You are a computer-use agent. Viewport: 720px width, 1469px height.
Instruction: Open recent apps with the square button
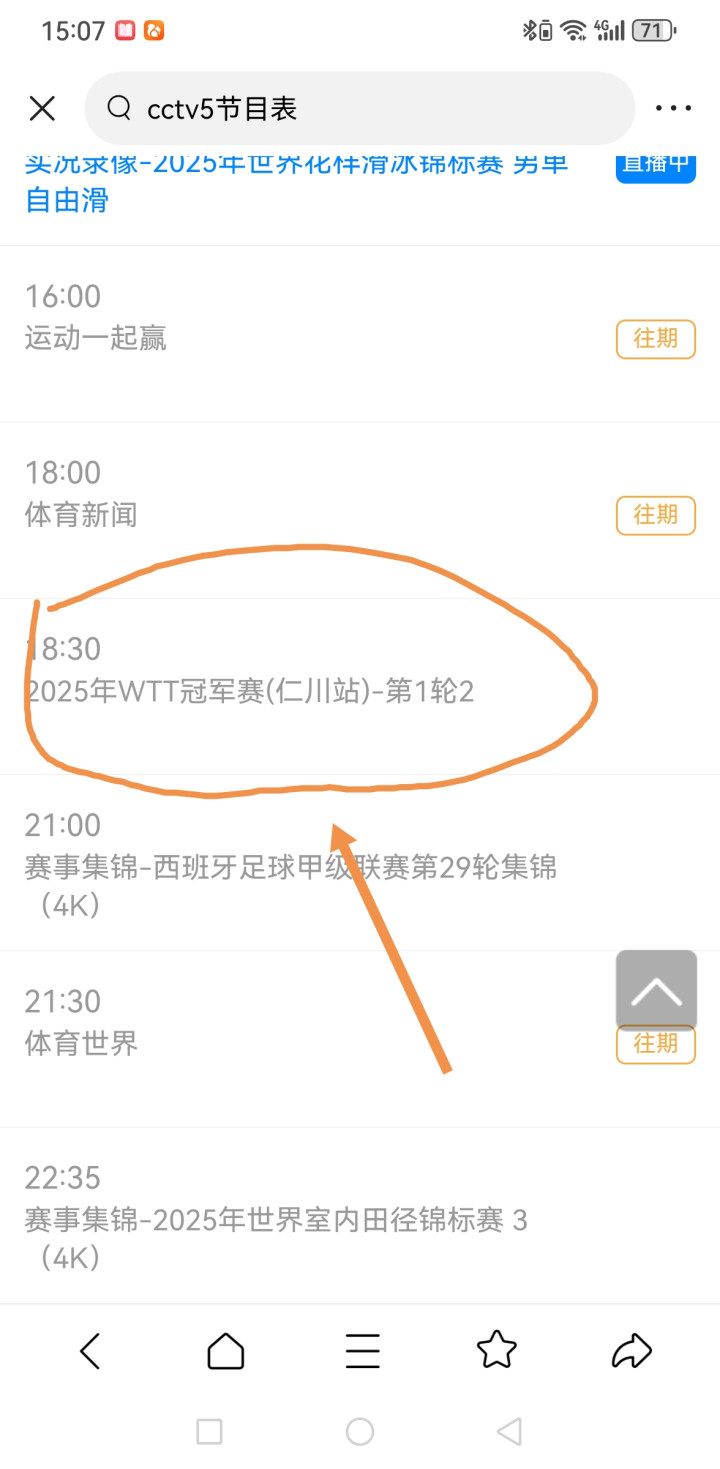209,1432
